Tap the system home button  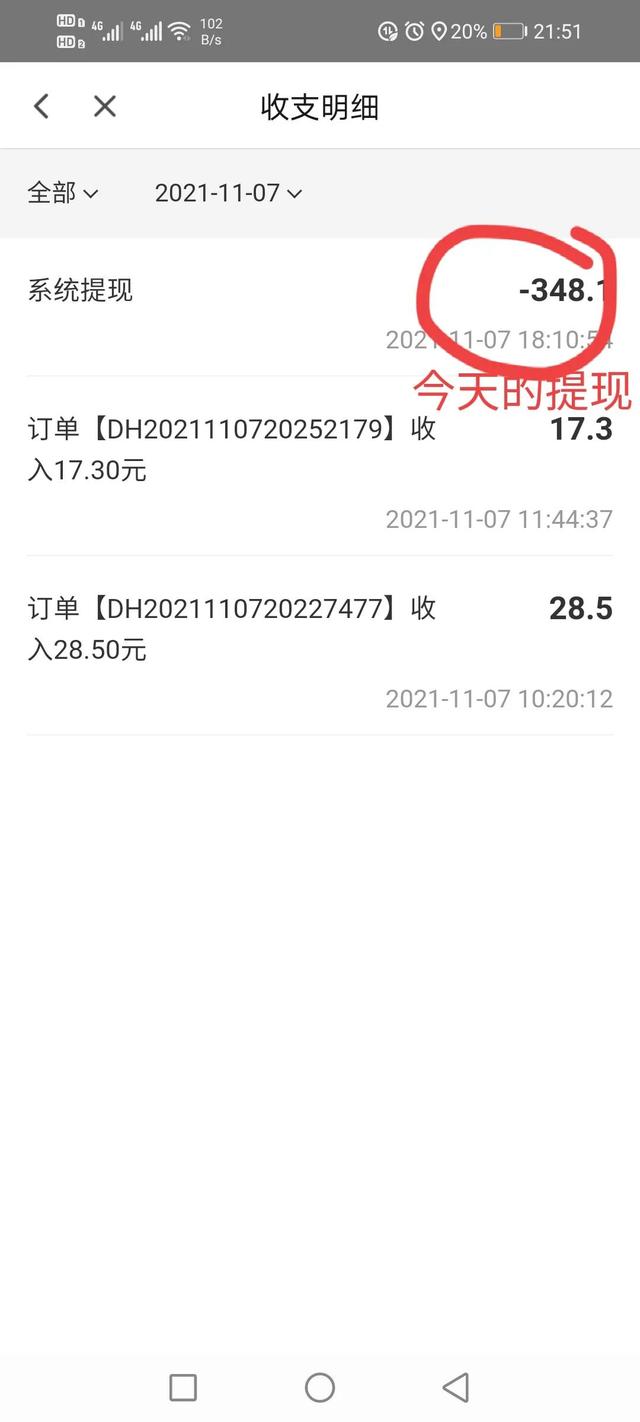[320, 1387]
